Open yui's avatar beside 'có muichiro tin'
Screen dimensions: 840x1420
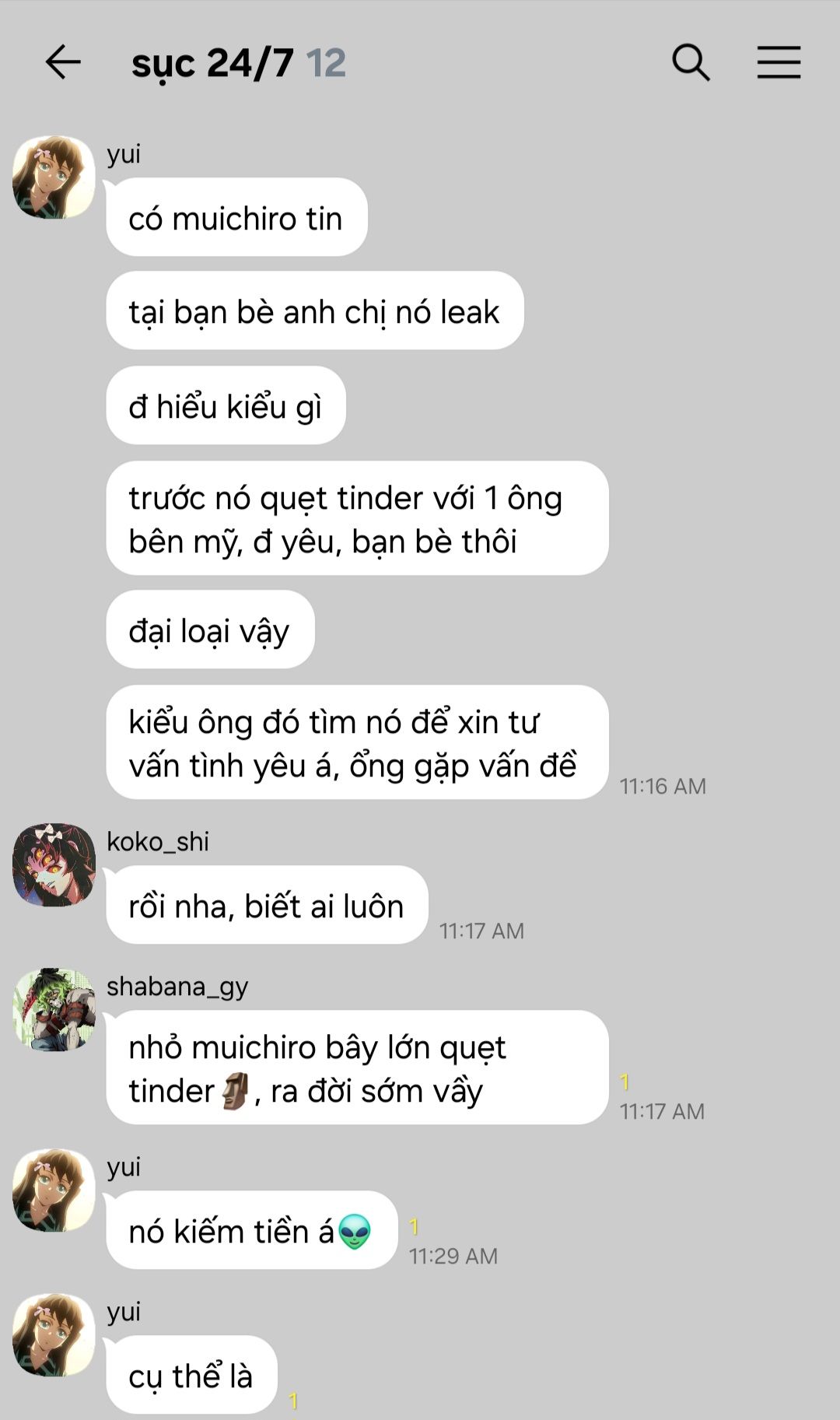click(x=54, y=177)
